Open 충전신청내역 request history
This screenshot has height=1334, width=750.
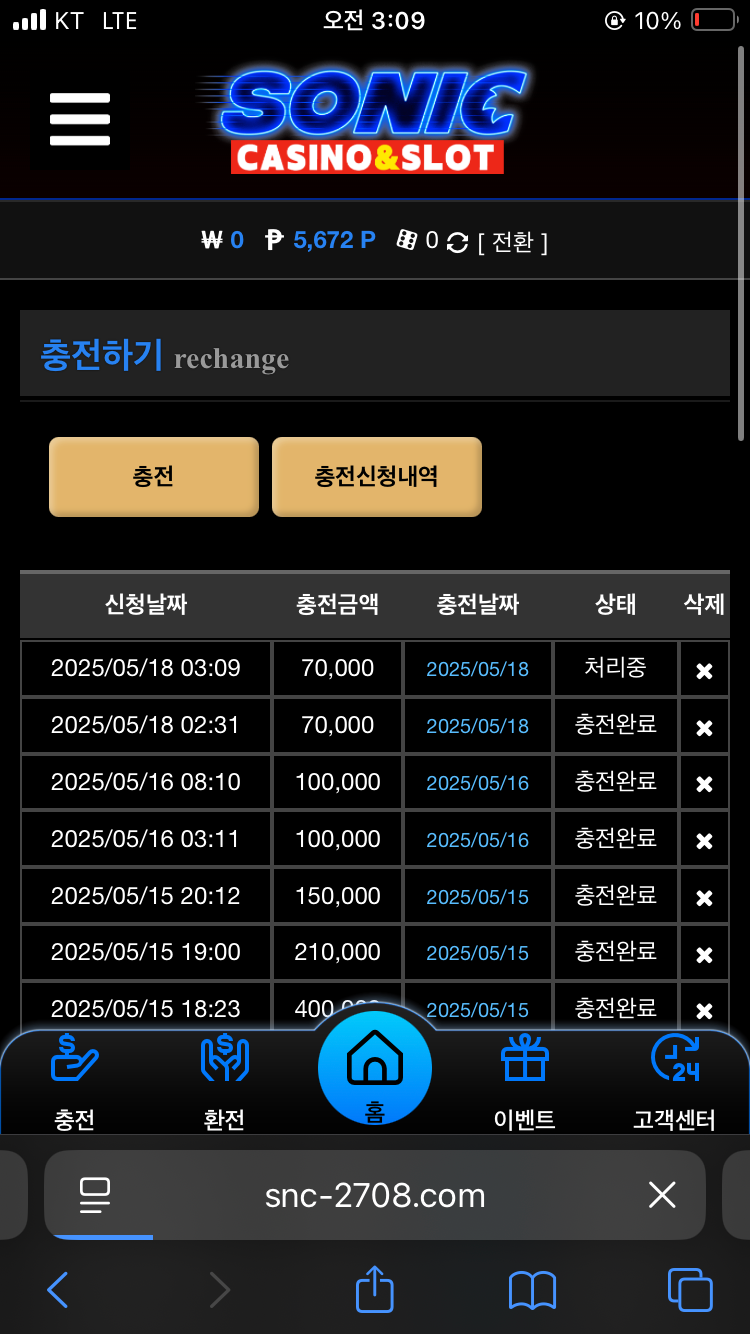coord(376,477)
